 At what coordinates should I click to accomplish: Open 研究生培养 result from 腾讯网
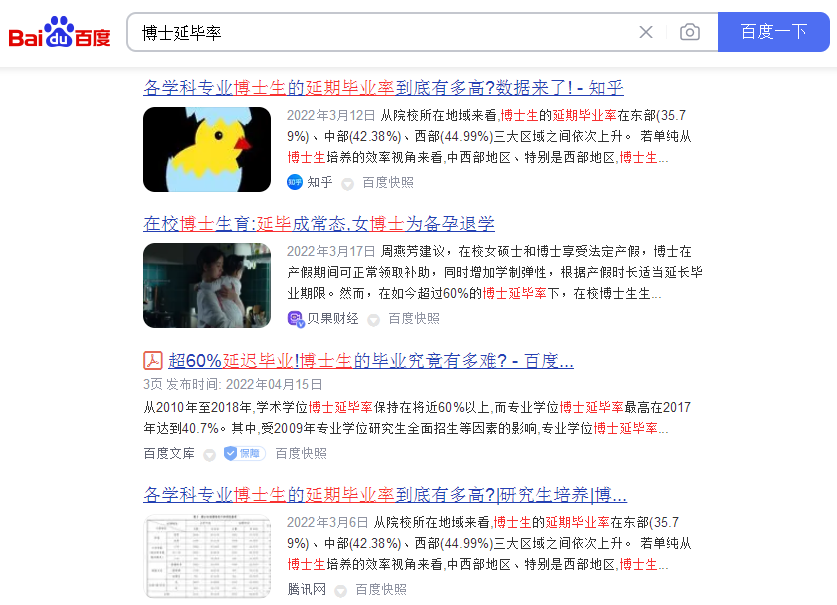click(384, 494)
